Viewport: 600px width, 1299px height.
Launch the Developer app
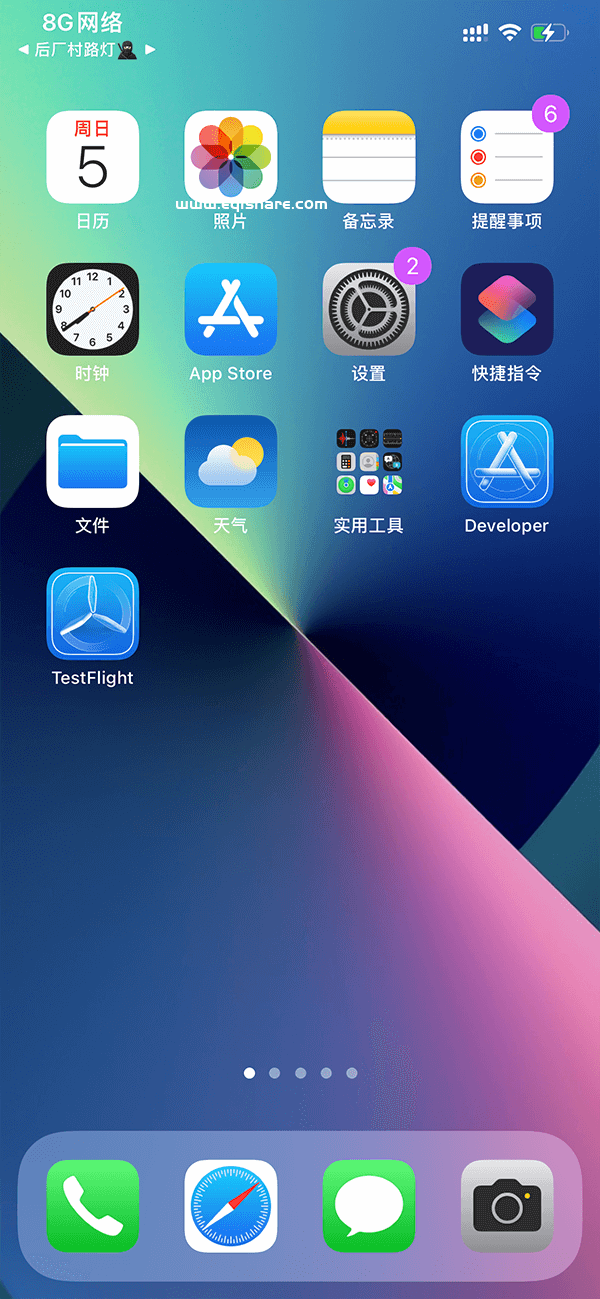click(507, 461)
